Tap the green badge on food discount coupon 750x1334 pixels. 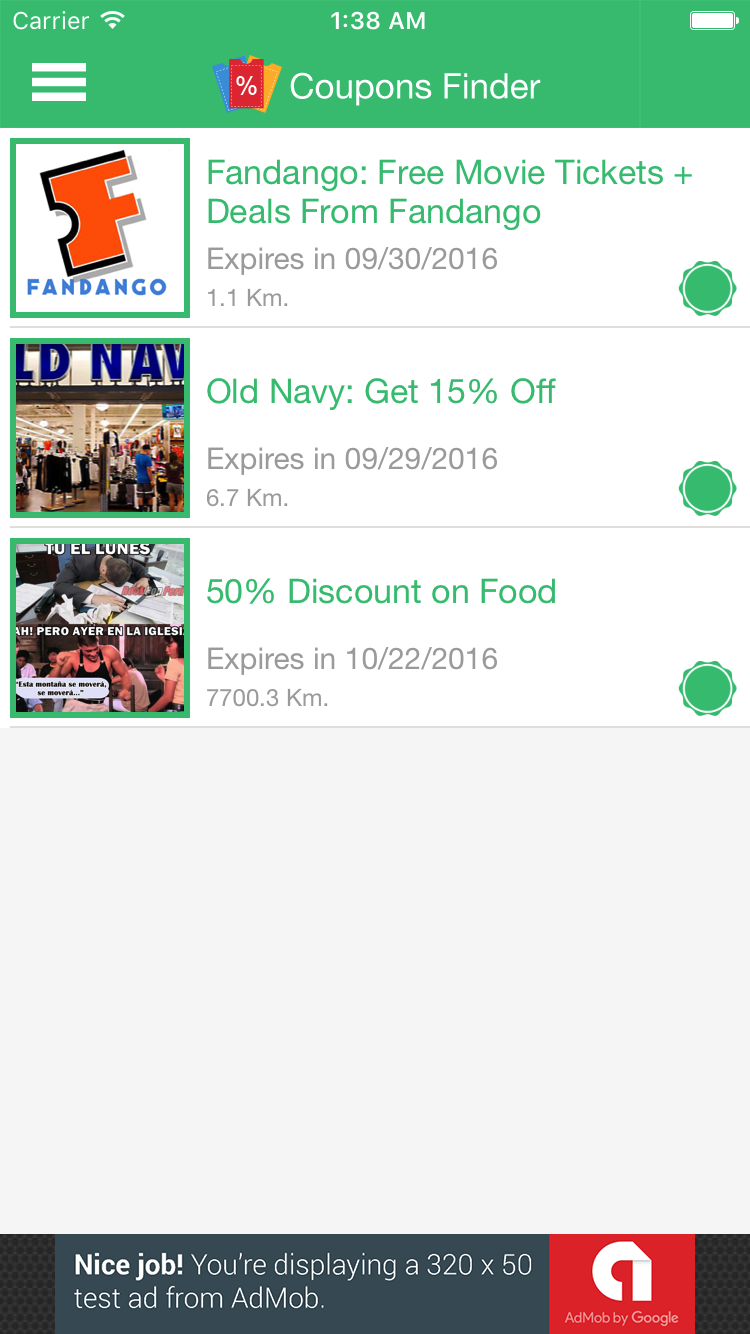(x=707, y=689)
